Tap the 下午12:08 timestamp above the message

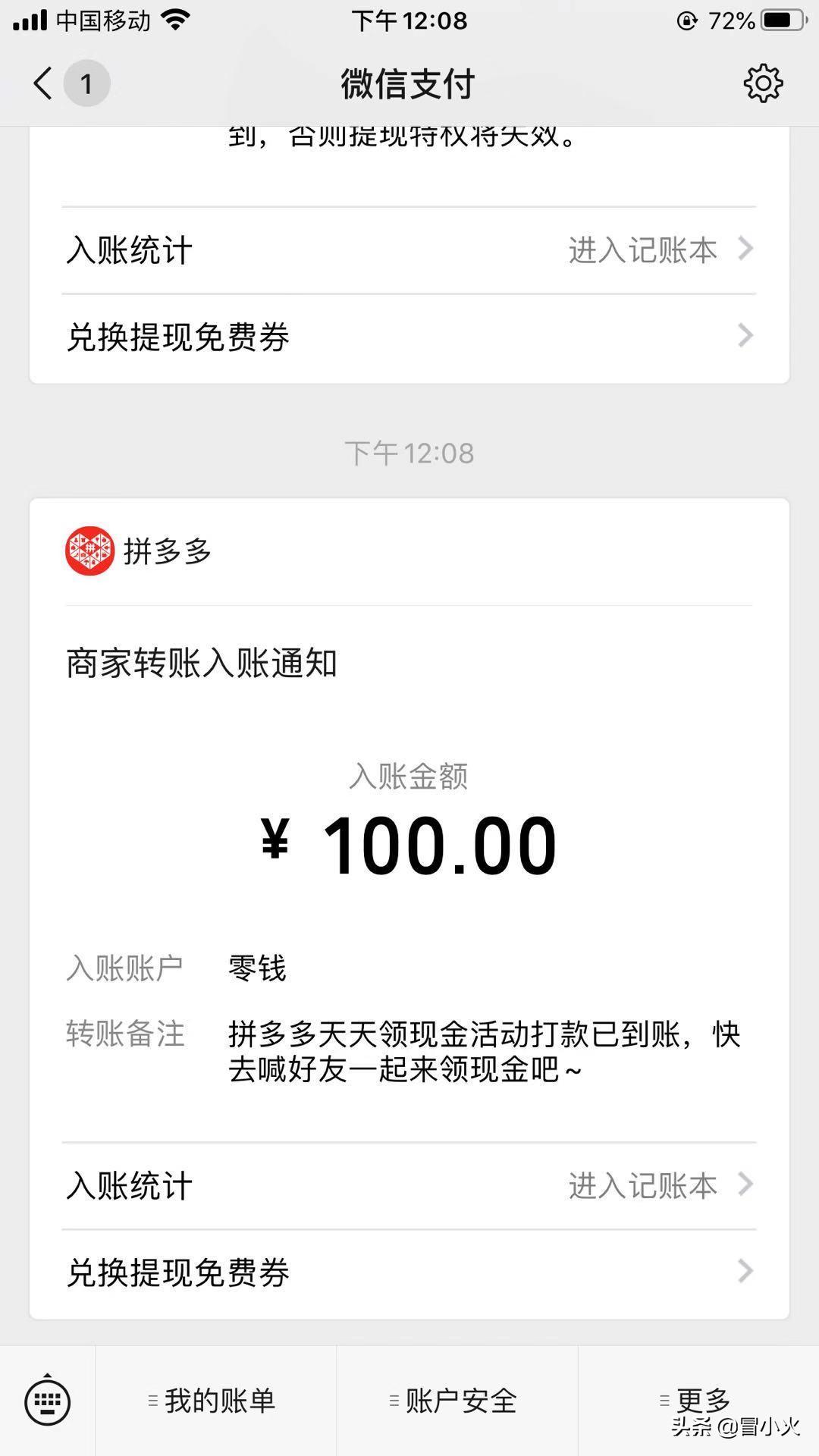409,453
